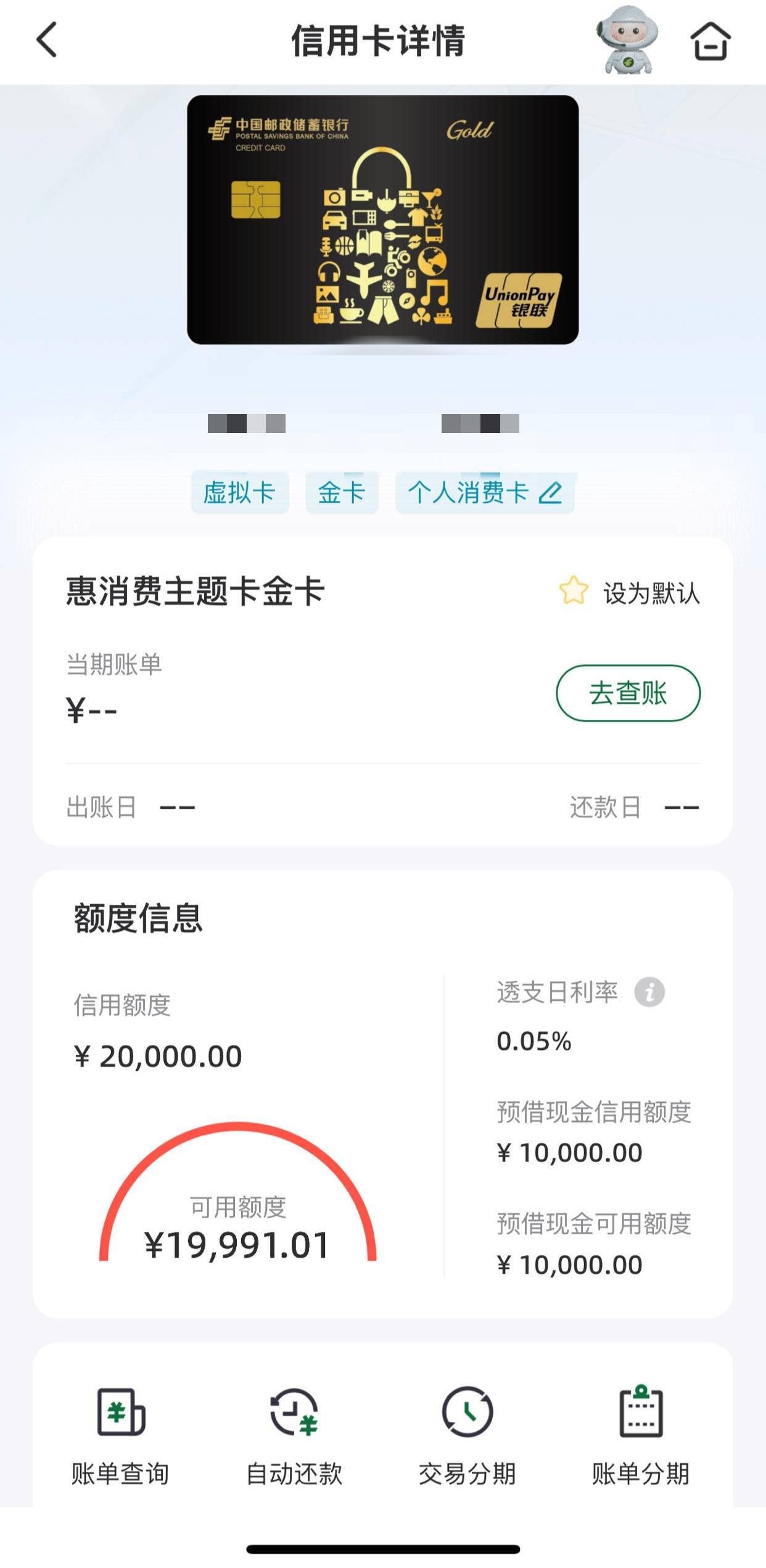Set this card as default via 设为默认
Screen dimensions: 766x1568
[x=629, y=593]
